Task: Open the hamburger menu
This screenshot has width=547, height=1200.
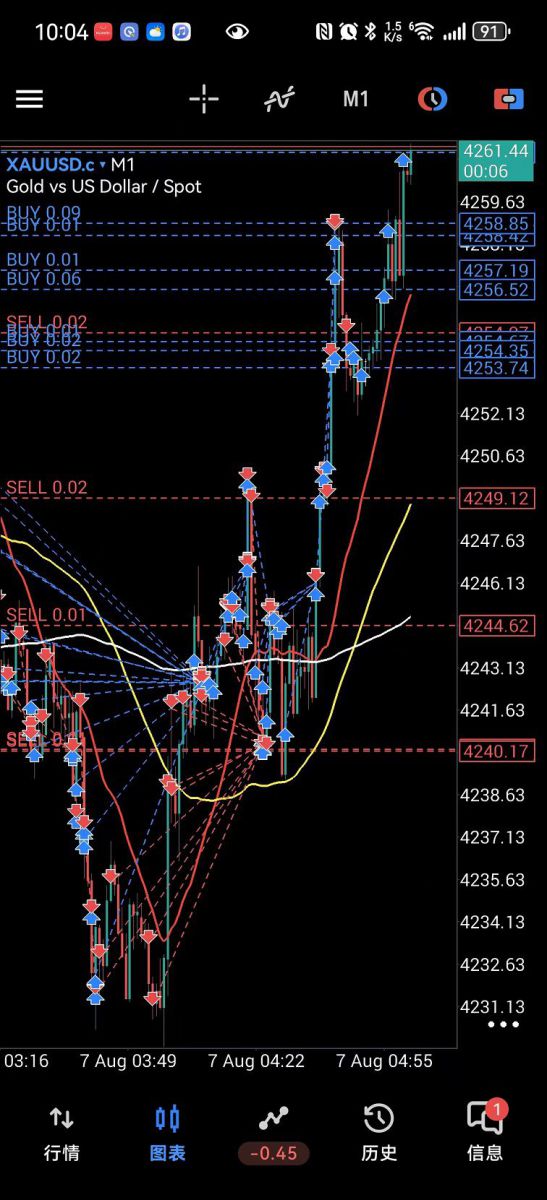Action: [29, 99]
